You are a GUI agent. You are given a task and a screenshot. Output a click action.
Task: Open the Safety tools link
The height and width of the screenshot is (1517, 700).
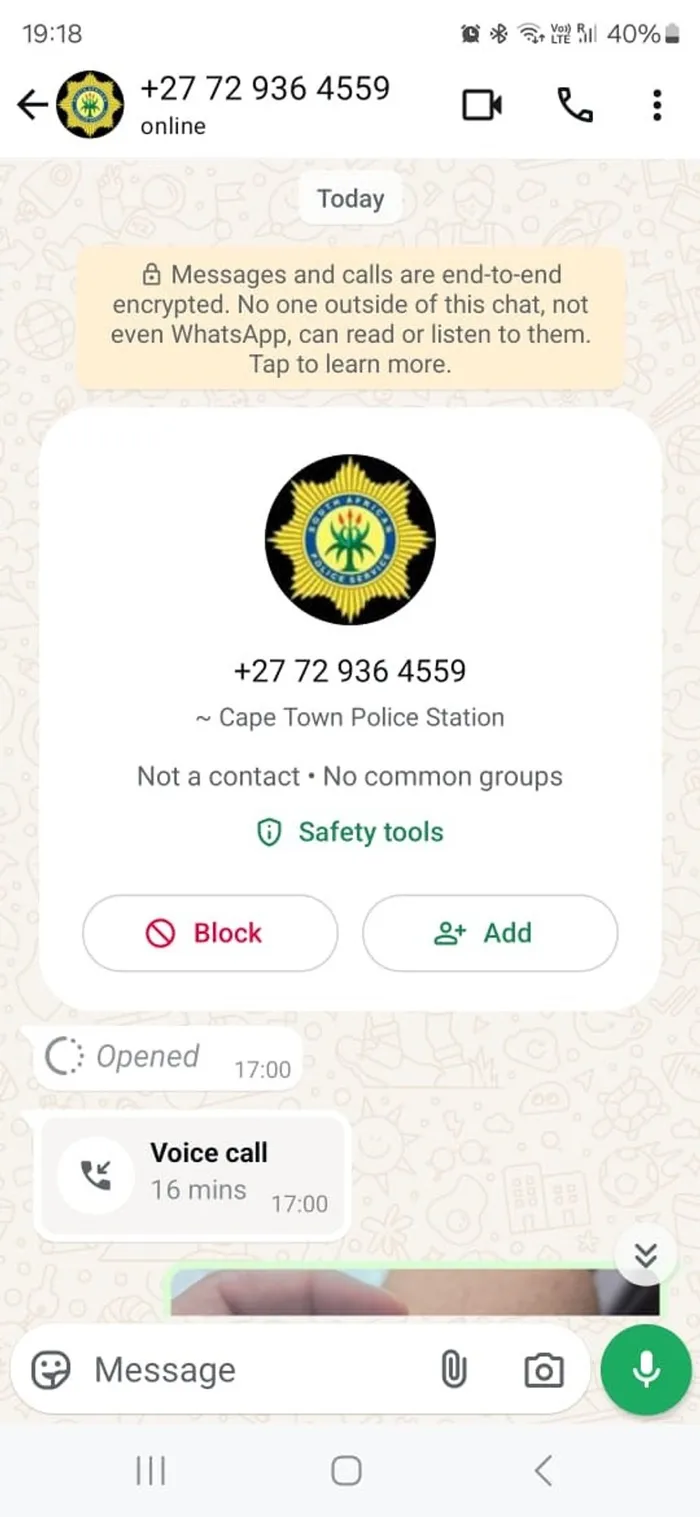coord(351,832)
